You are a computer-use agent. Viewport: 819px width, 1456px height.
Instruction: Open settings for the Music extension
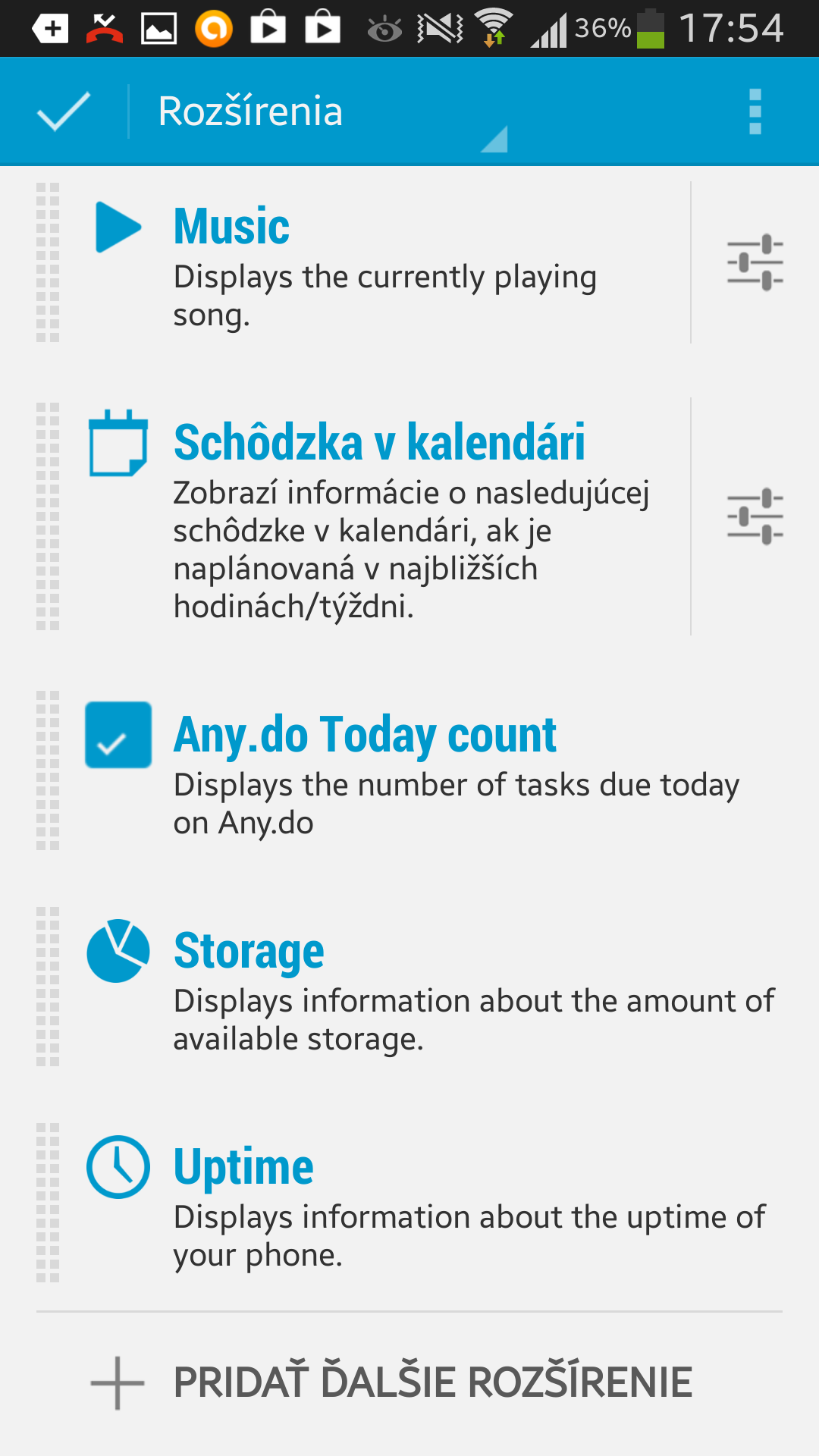[755, 262]
